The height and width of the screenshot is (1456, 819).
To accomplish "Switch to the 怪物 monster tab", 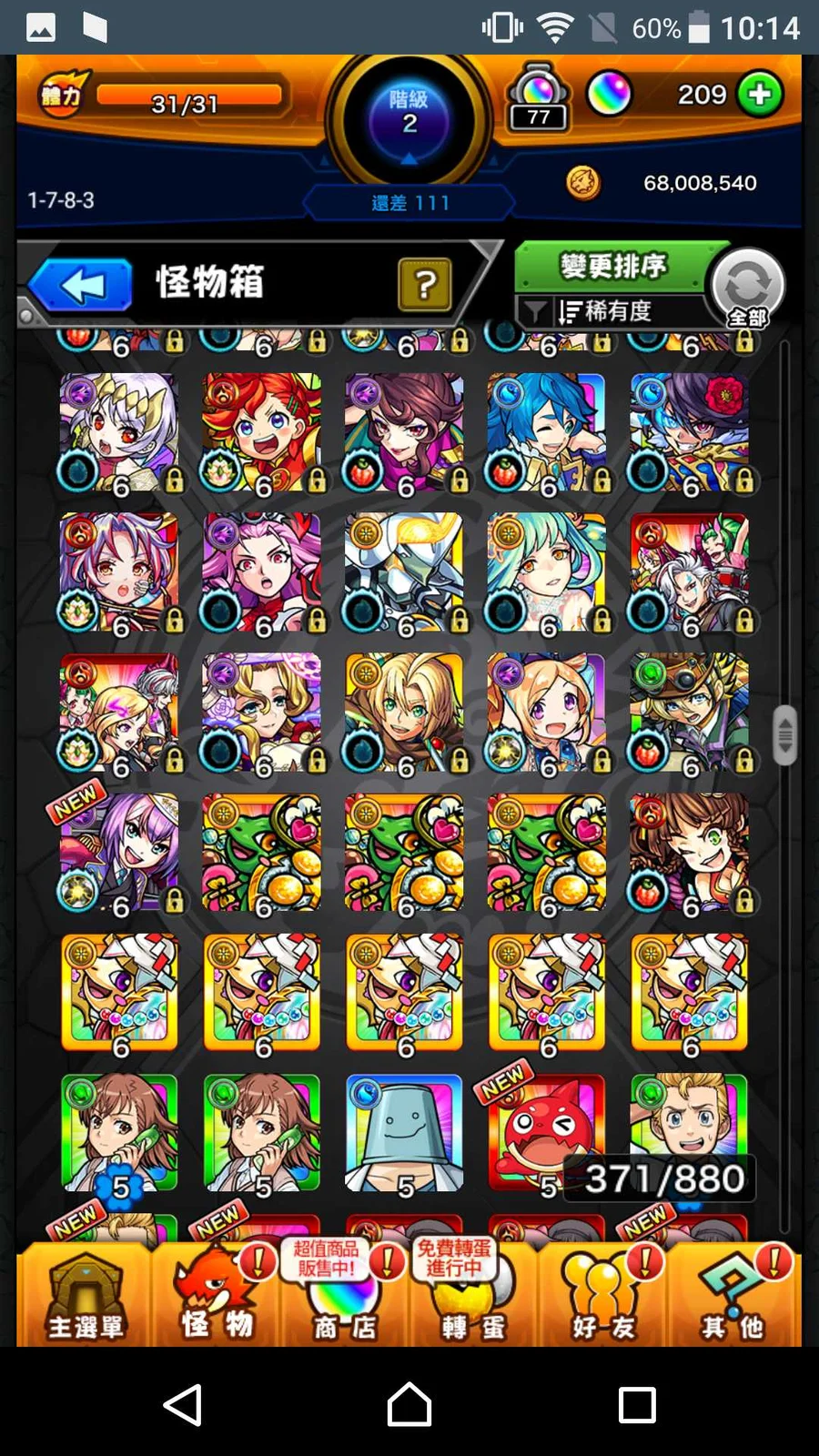I will pyautogui.click(x=217, y=1297).
